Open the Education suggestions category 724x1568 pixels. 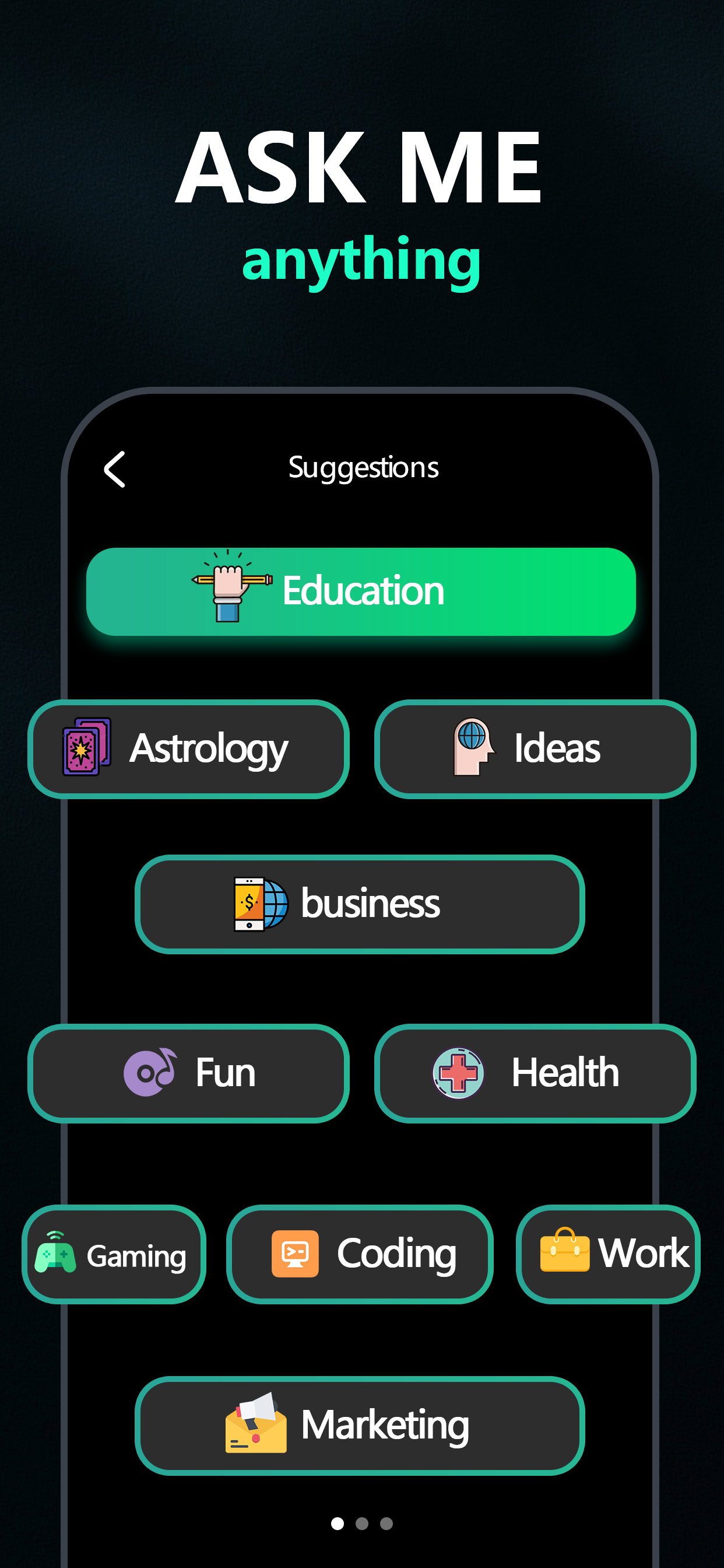click(x=363, y=590)
